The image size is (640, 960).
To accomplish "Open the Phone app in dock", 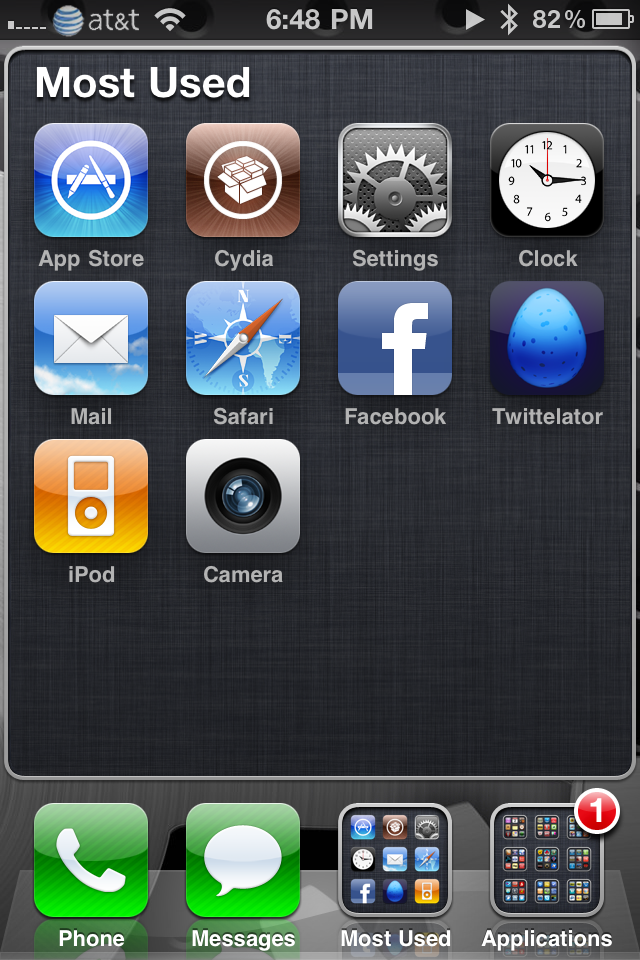I will [91, 860].
